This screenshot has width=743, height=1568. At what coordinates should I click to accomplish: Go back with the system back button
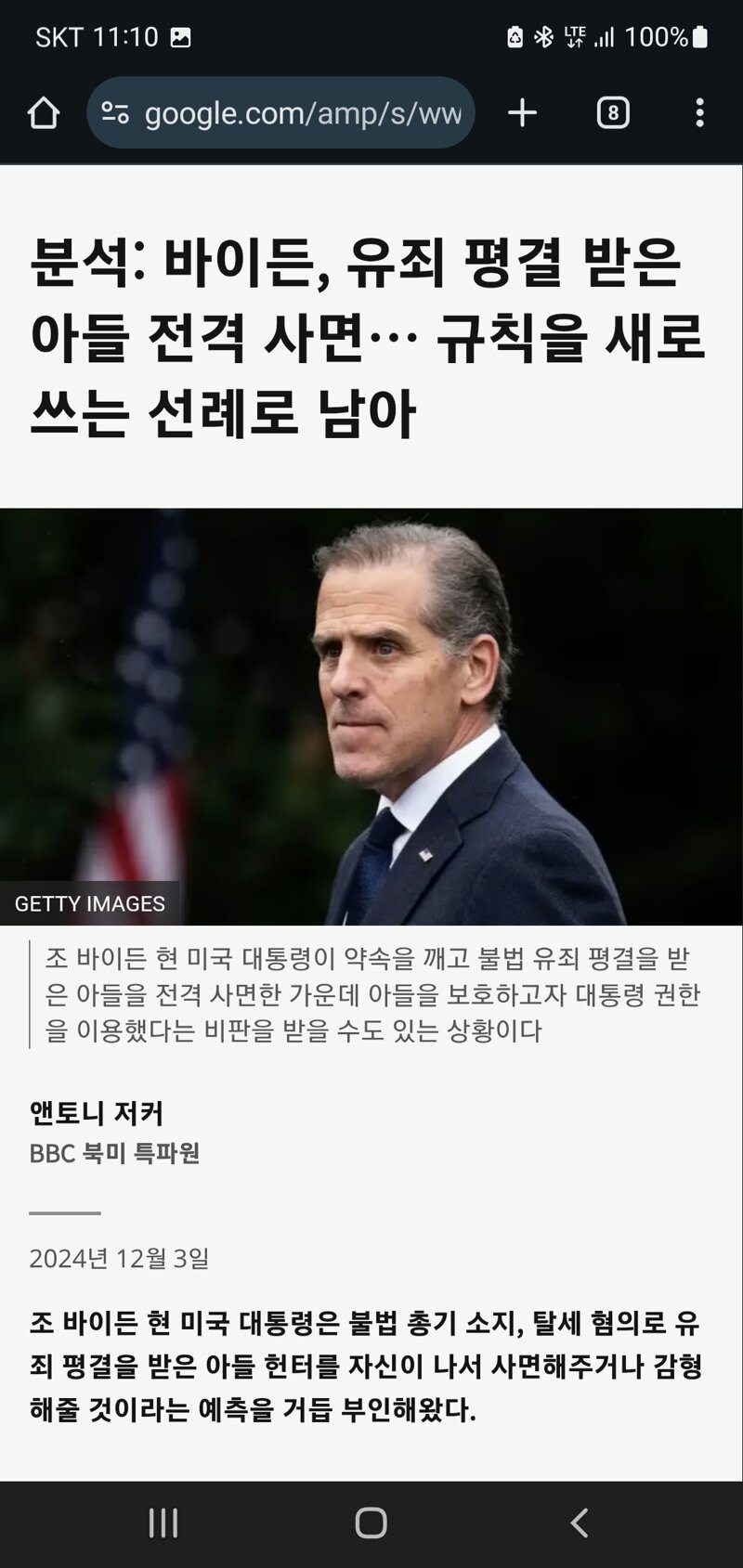point(580,1523)
